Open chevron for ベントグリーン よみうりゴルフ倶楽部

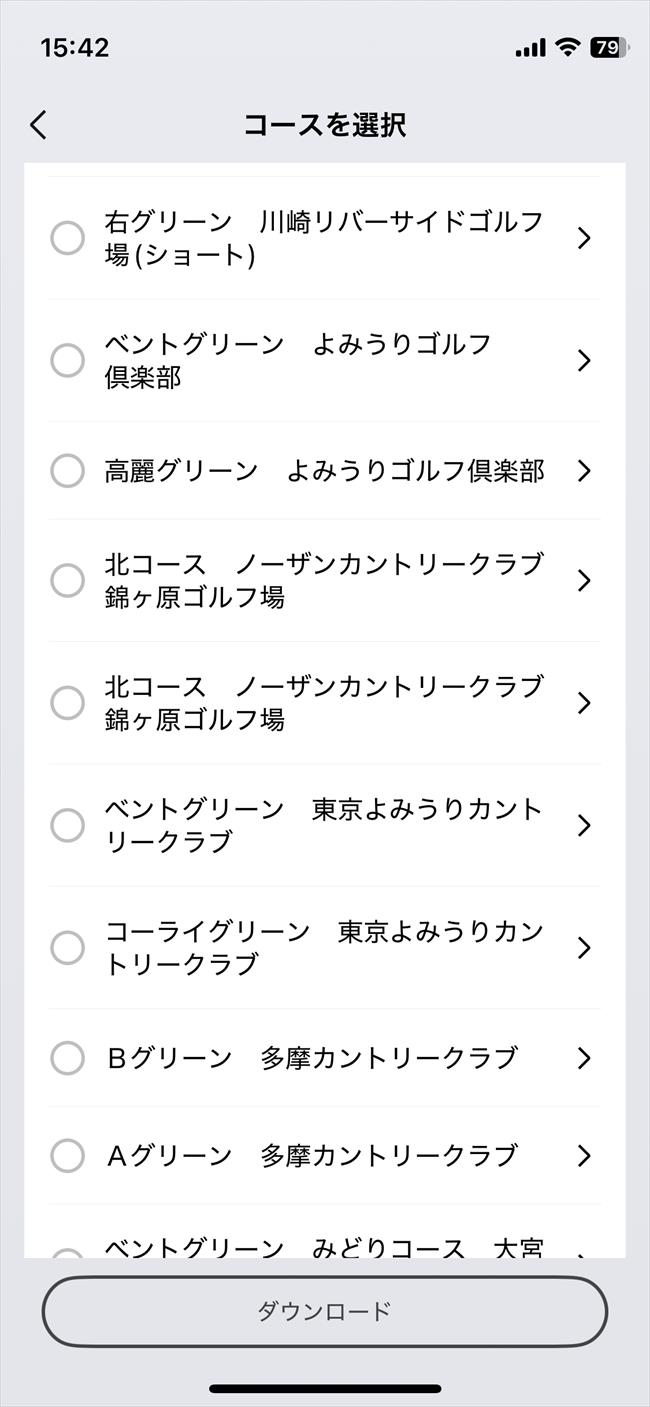(585, 360)
